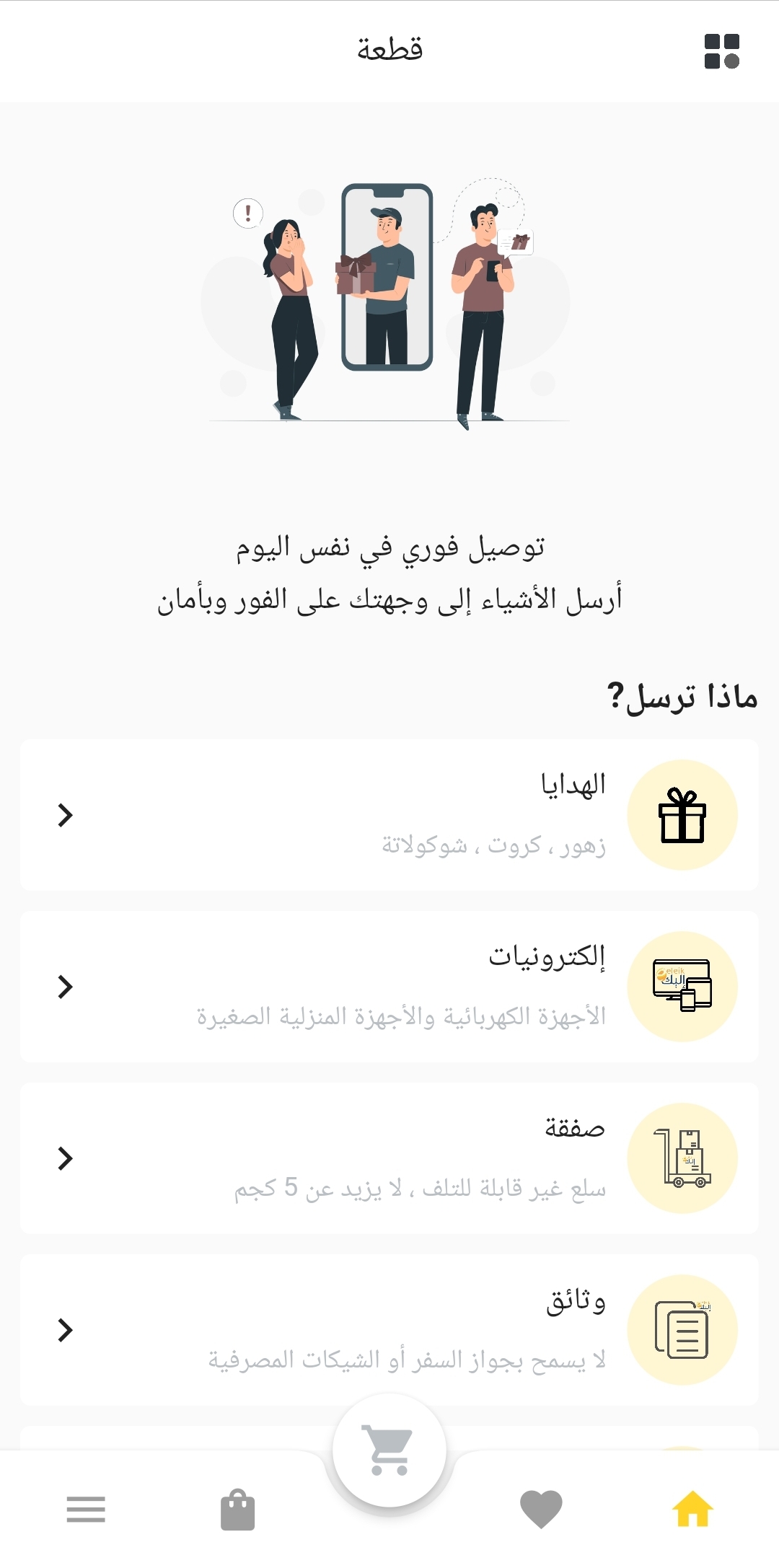The image size is (779, 1568).
Task: Open the grid categories icon
Action: tap(721, 51)
